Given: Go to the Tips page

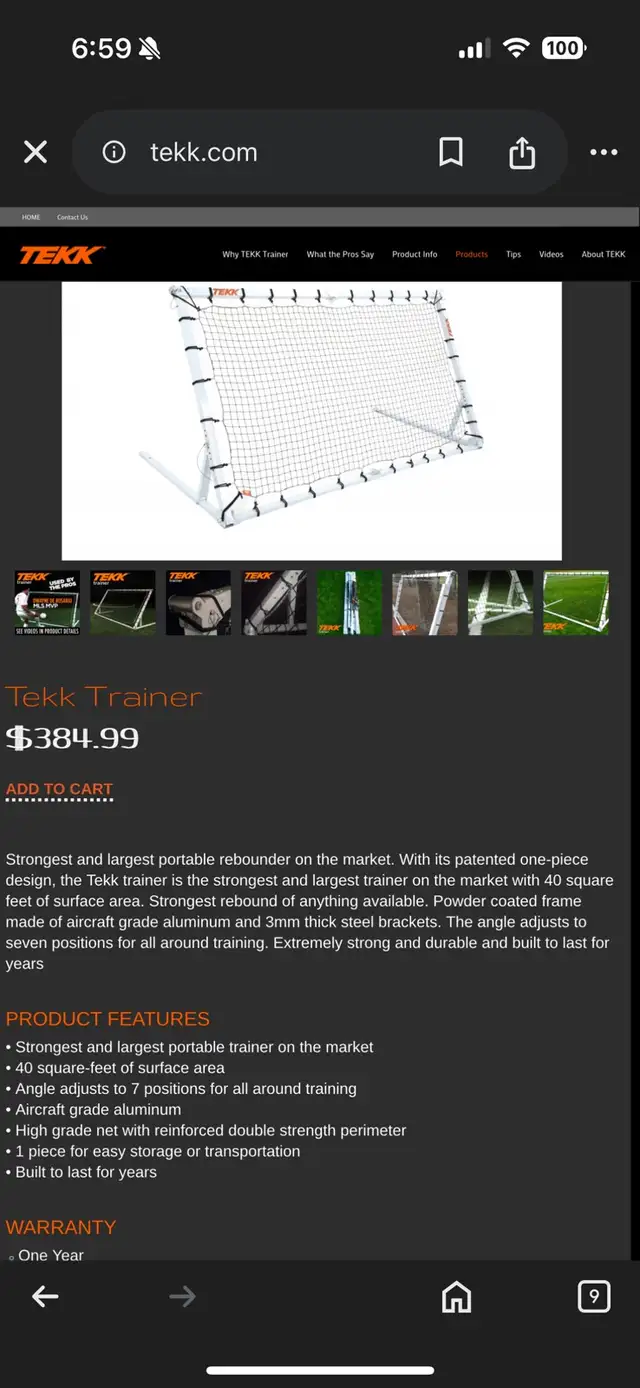Looking at the screenshot, I should click(513, 254).
